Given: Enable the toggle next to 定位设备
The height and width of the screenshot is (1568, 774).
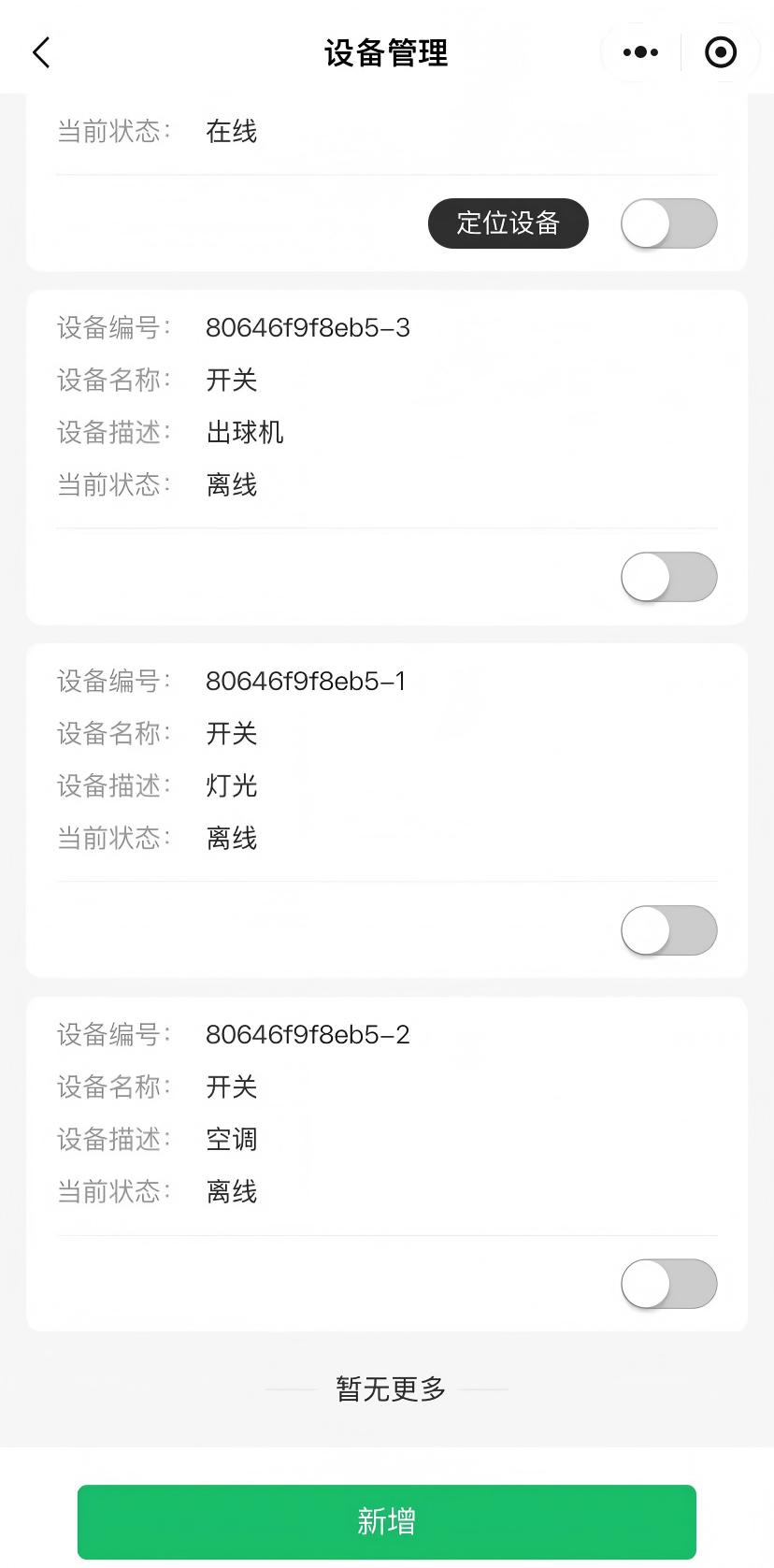Looking at the screenshot, I should click(668, 223).
